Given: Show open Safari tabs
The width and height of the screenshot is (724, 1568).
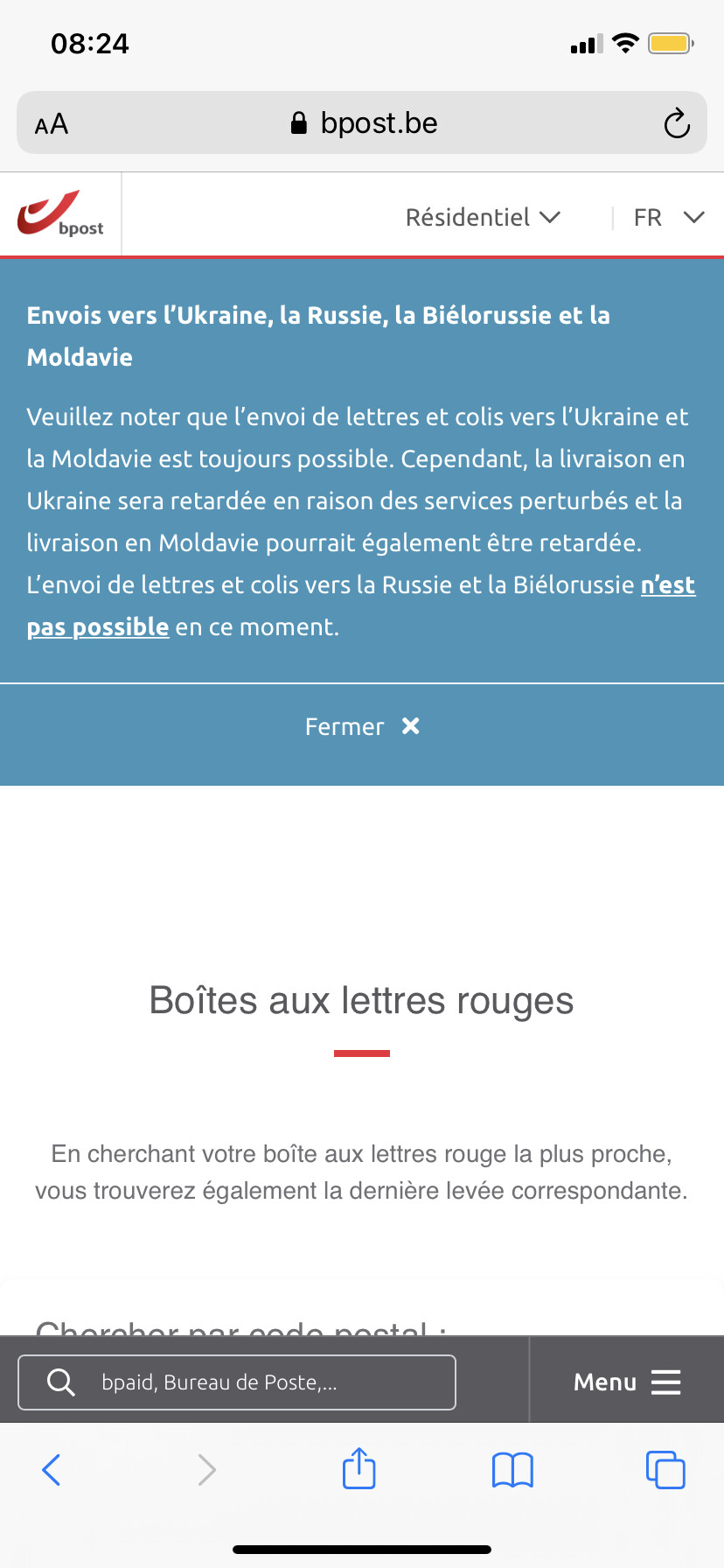Looking at the screenshot, I should pyautogui.click(x=665, y=1469).
